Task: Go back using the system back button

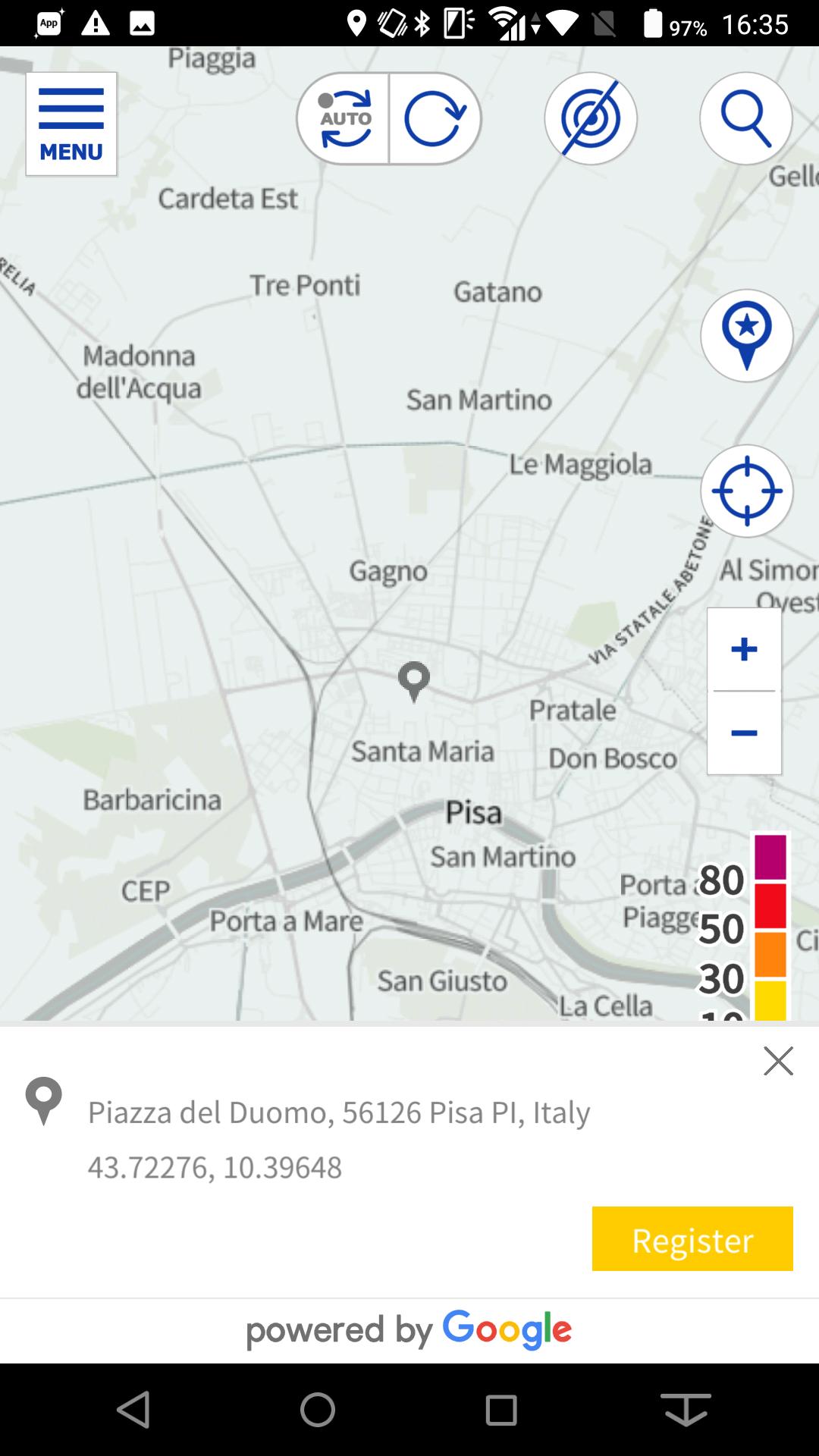Action: (134, 1410)
